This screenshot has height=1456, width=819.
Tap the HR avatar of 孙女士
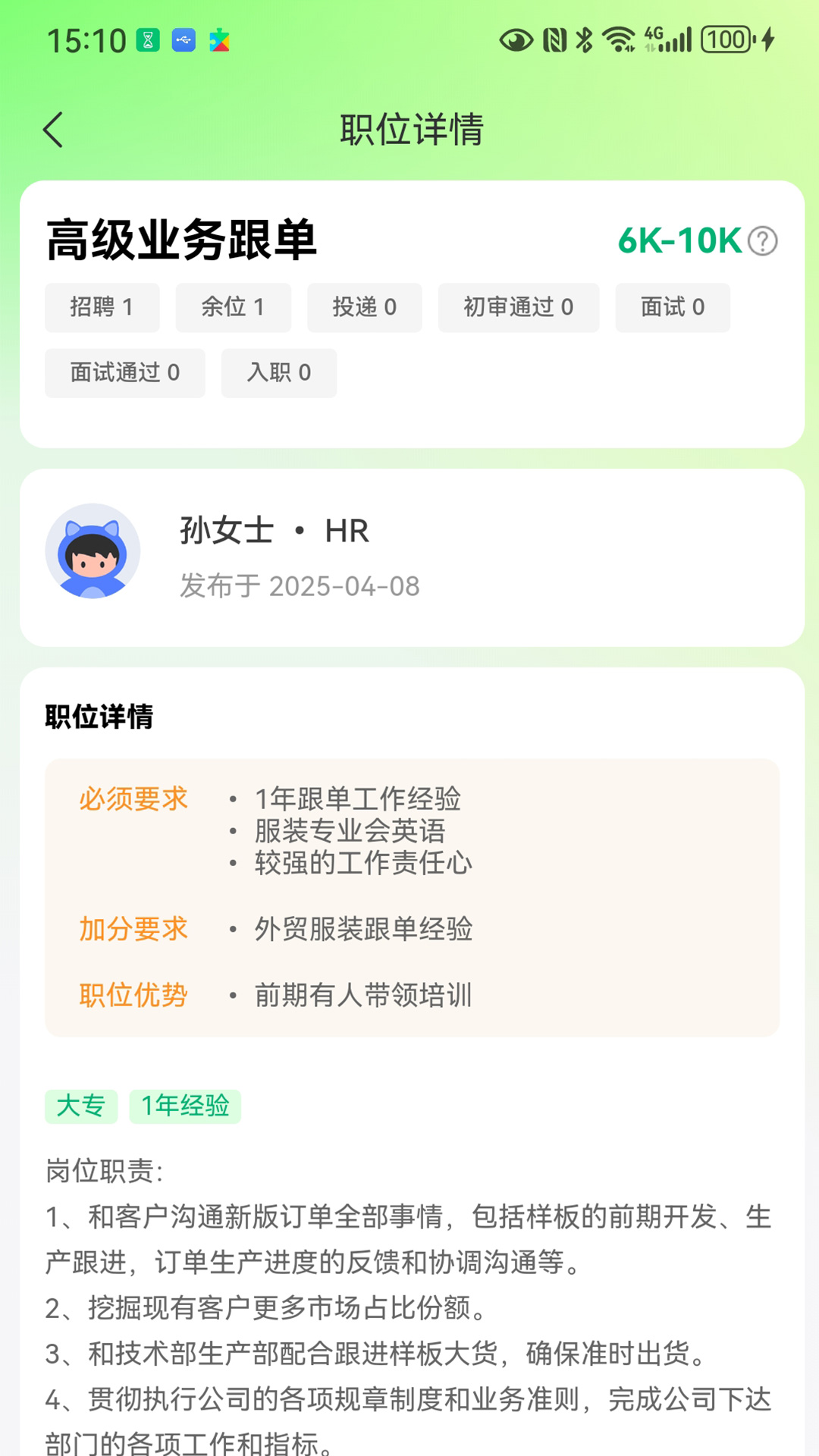(93, 551)
